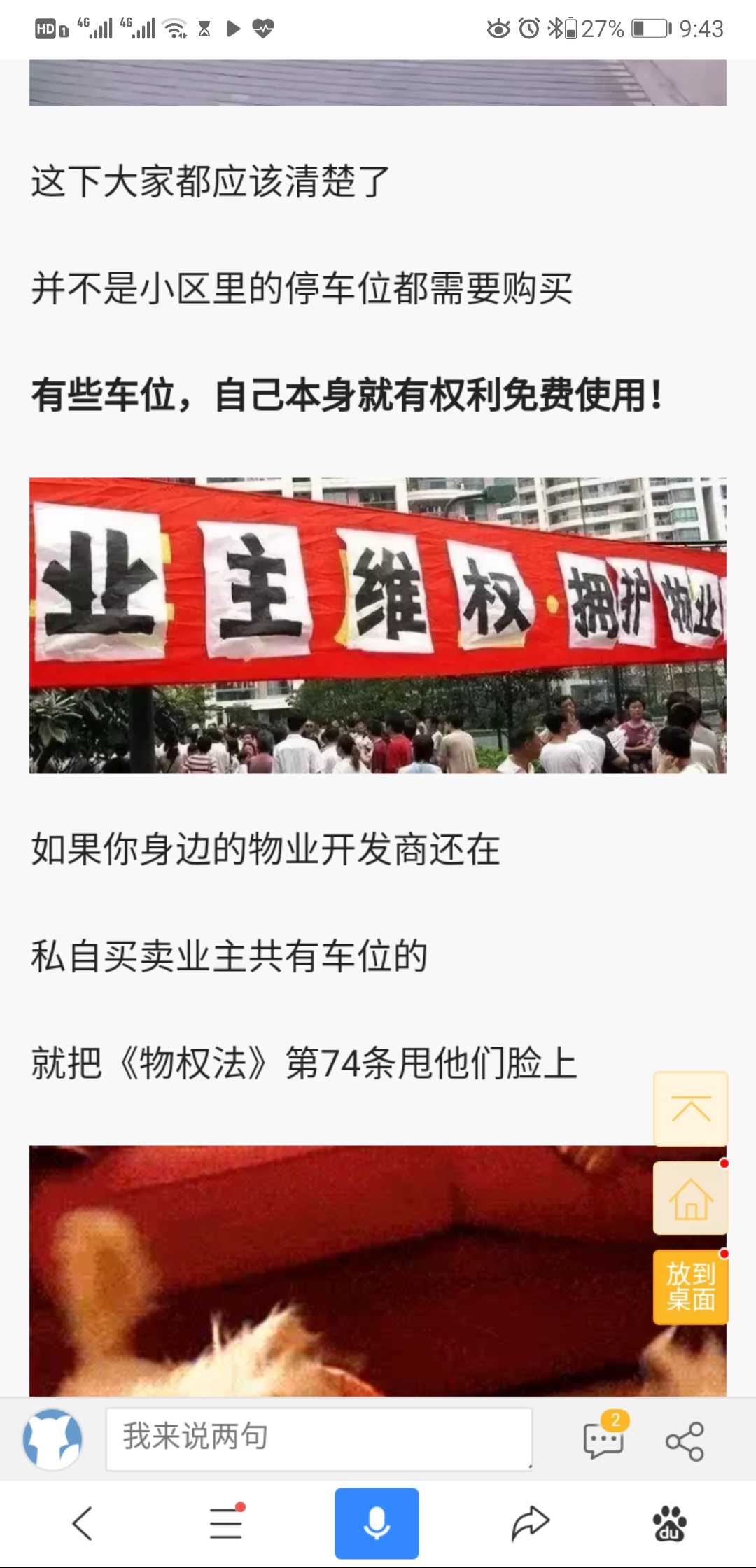Share the article with the share icon

pyautogui.click(x=685, y=1441)
